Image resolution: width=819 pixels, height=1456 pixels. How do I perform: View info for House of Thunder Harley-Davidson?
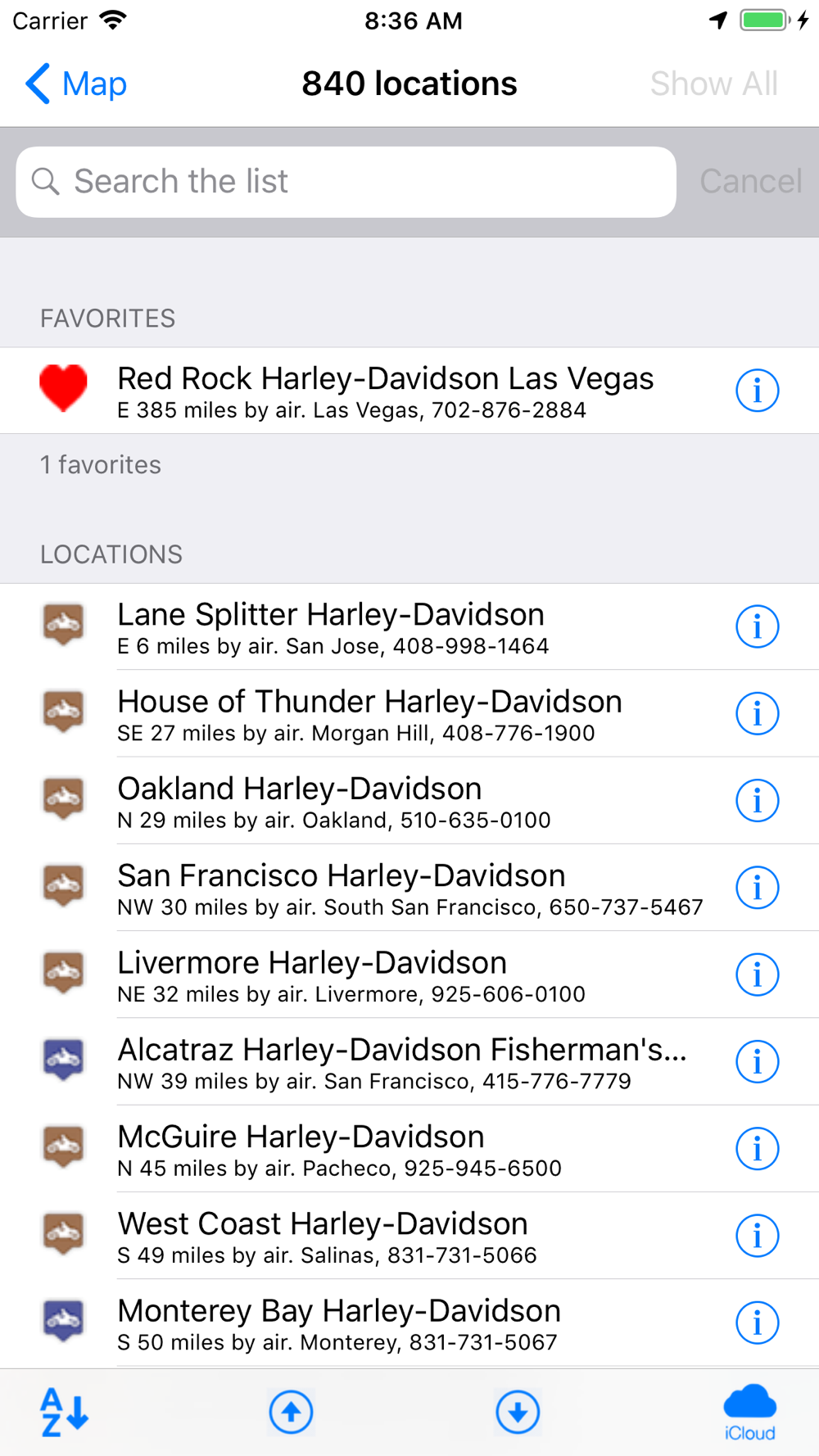pos(757,714)
